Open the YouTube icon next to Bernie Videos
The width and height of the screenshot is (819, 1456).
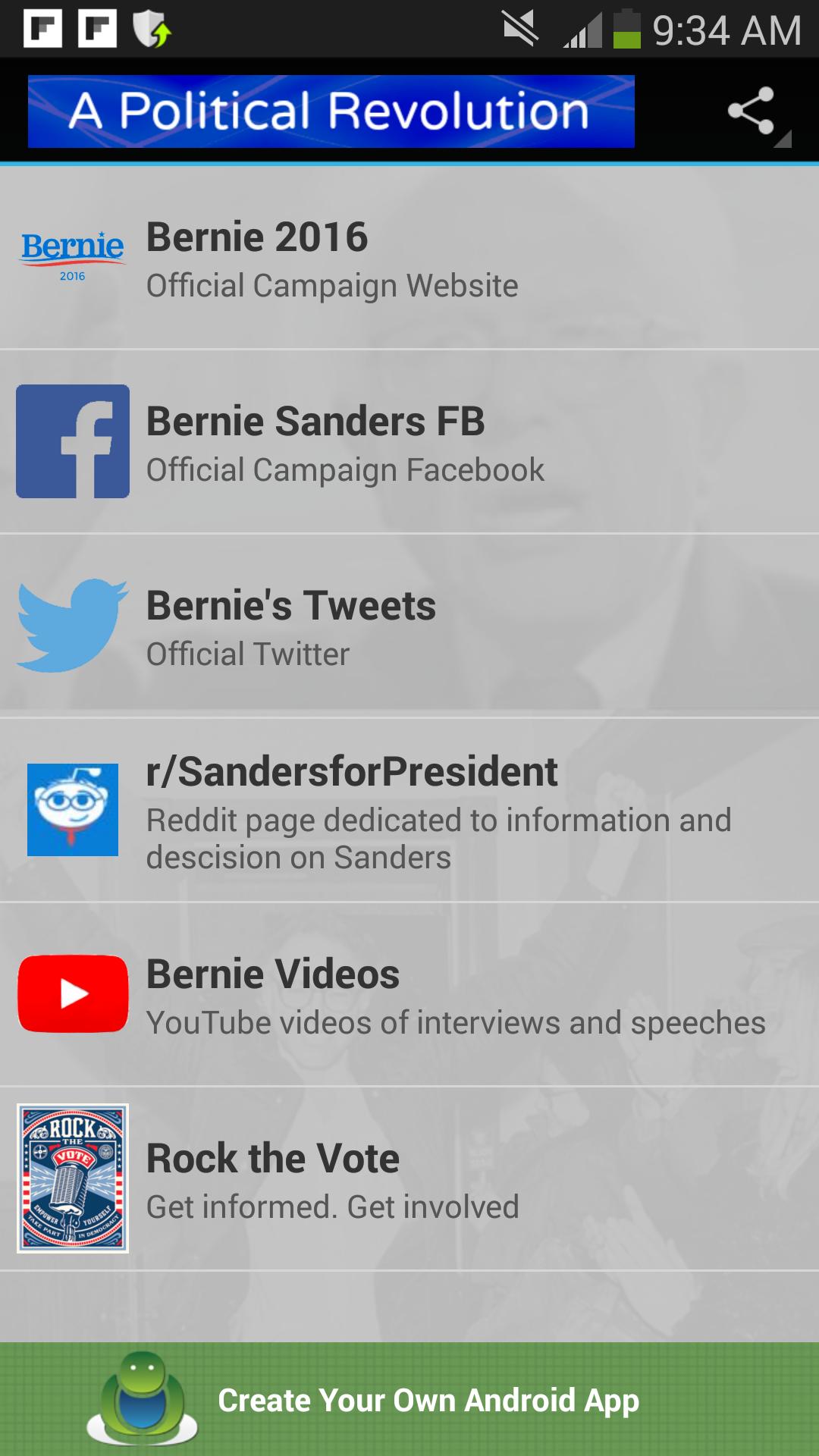(x=74, y=993)
